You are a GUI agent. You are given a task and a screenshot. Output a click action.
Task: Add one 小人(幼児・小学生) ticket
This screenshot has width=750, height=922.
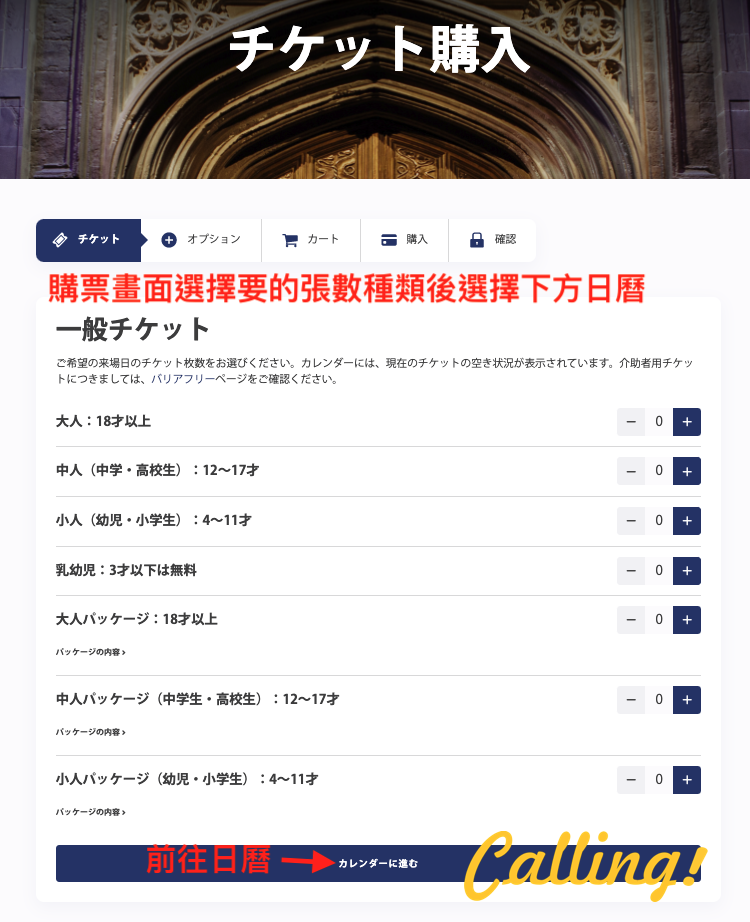click(686, 521)
